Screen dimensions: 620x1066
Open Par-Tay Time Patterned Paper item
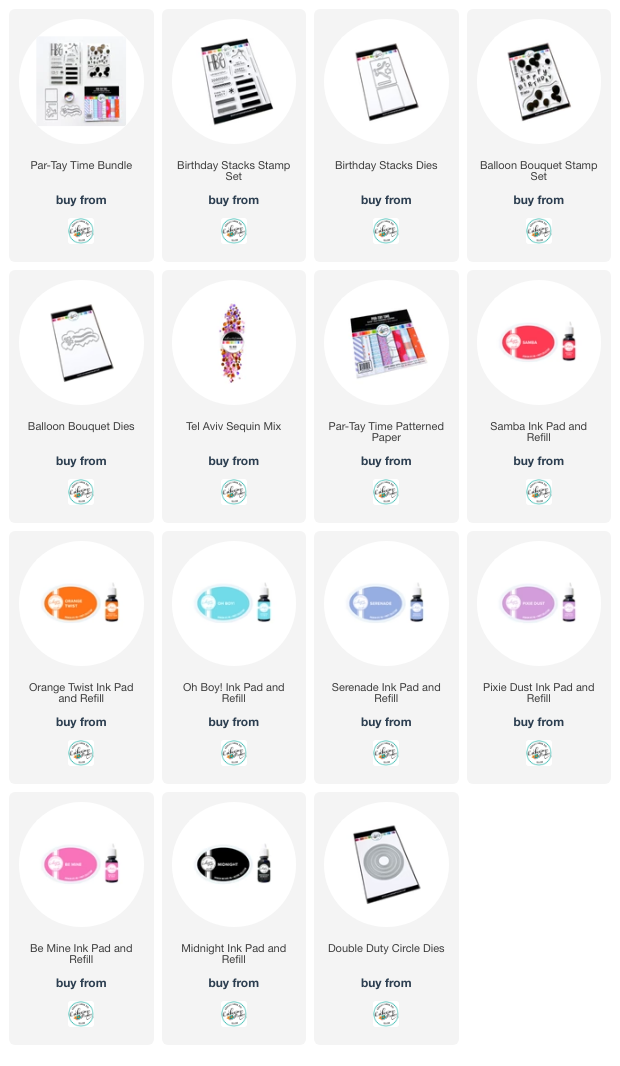[386, 396]
